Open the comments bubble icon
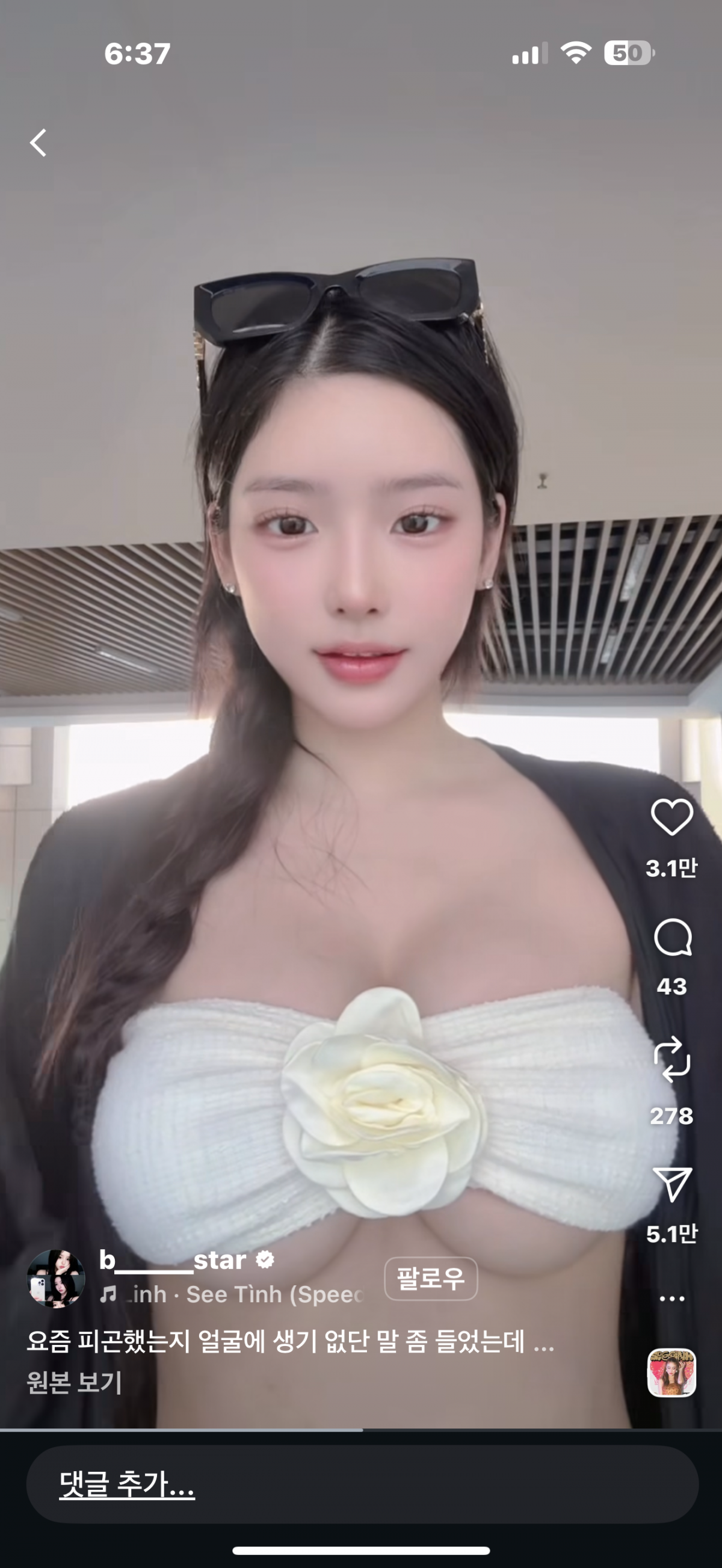This screenshot has height=1568, width=722. click(x=671, y=938)
